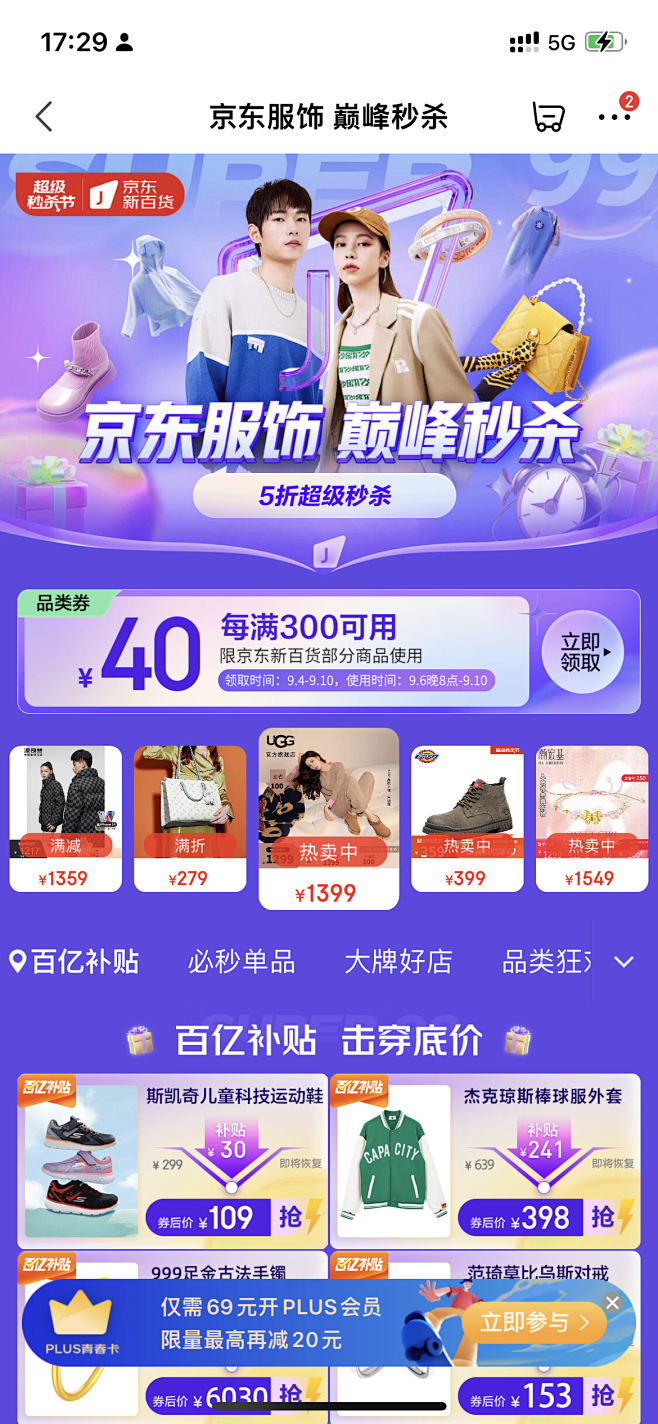The height and width of the screenshot is (1424, 658).
Task: Claim the ¥40 coupon via 立即领取
Action: click(582, 652)
